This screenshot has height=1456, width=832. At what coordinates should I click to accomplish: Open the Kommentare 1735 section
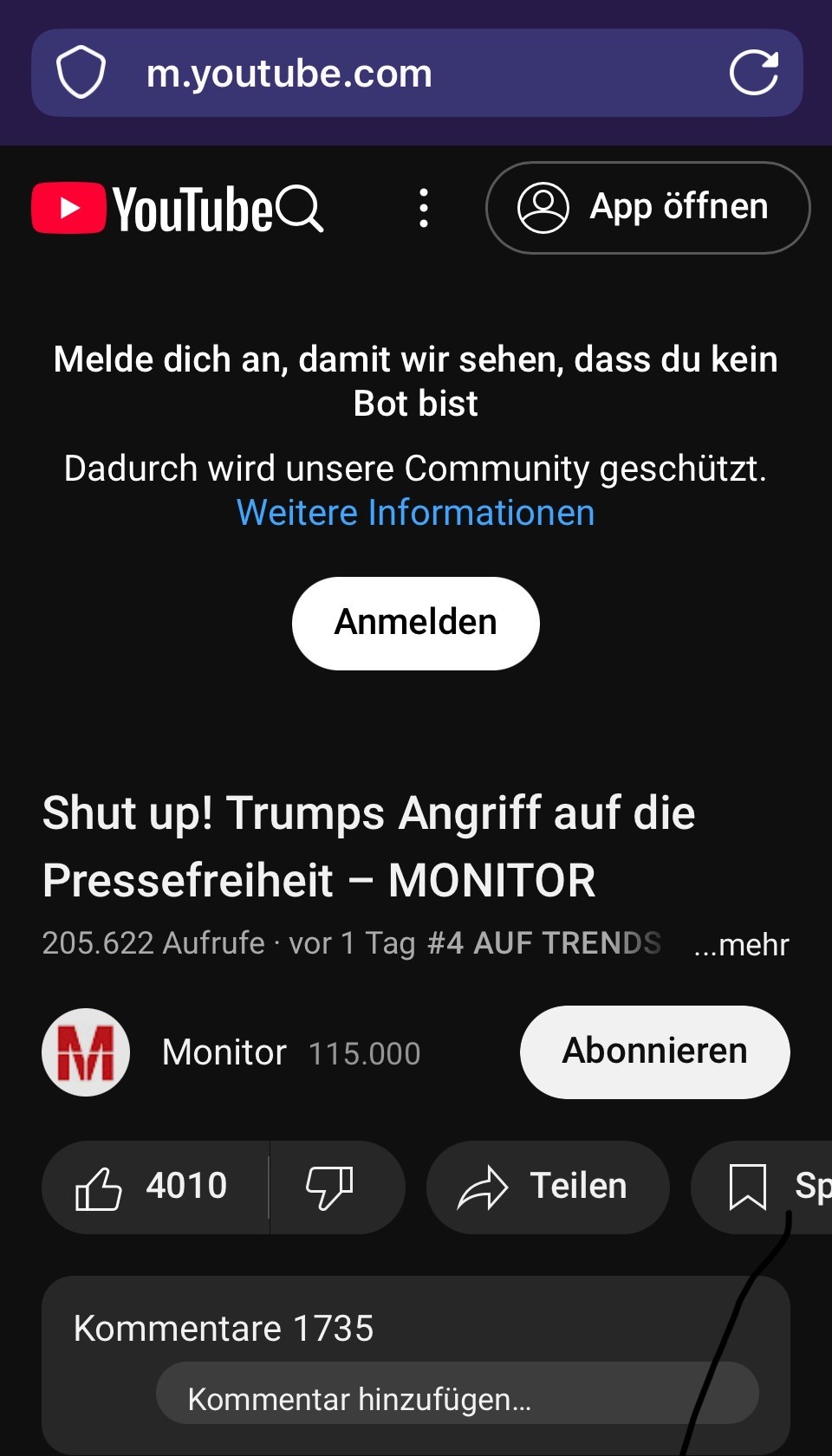pyautogui.click(x=224, y=1328)
